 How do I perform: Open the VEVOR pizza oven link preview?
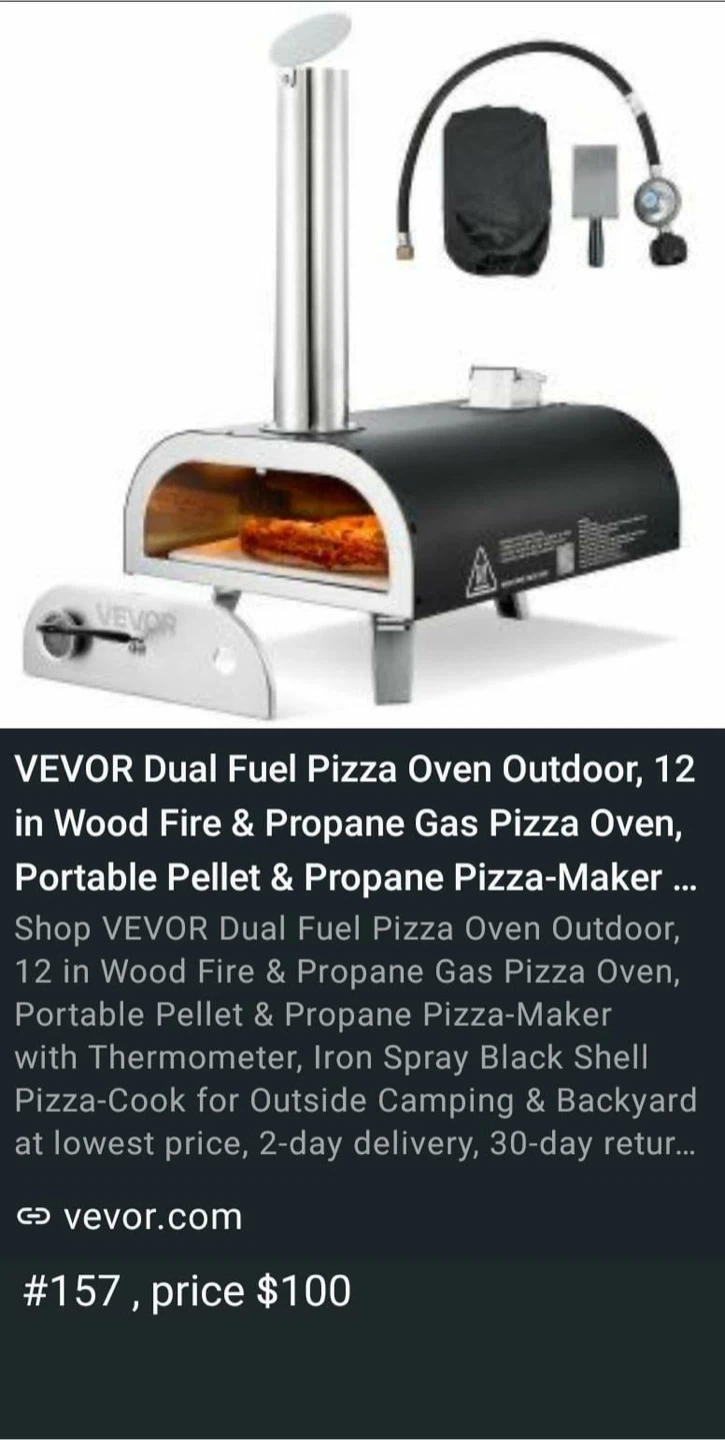click(362, 630)
